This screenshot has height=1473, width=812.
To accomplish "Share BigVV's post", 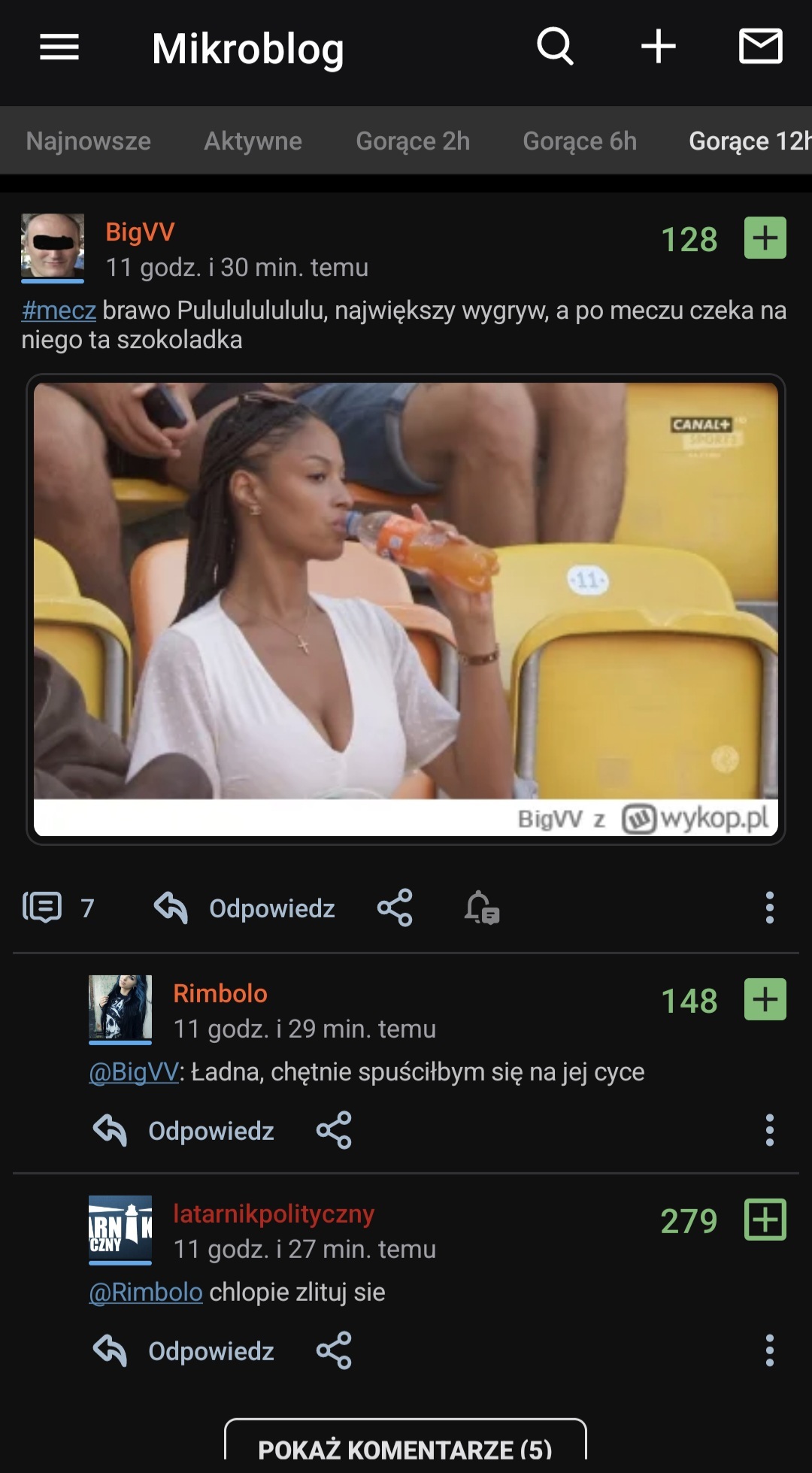I will tap(395, 908).
